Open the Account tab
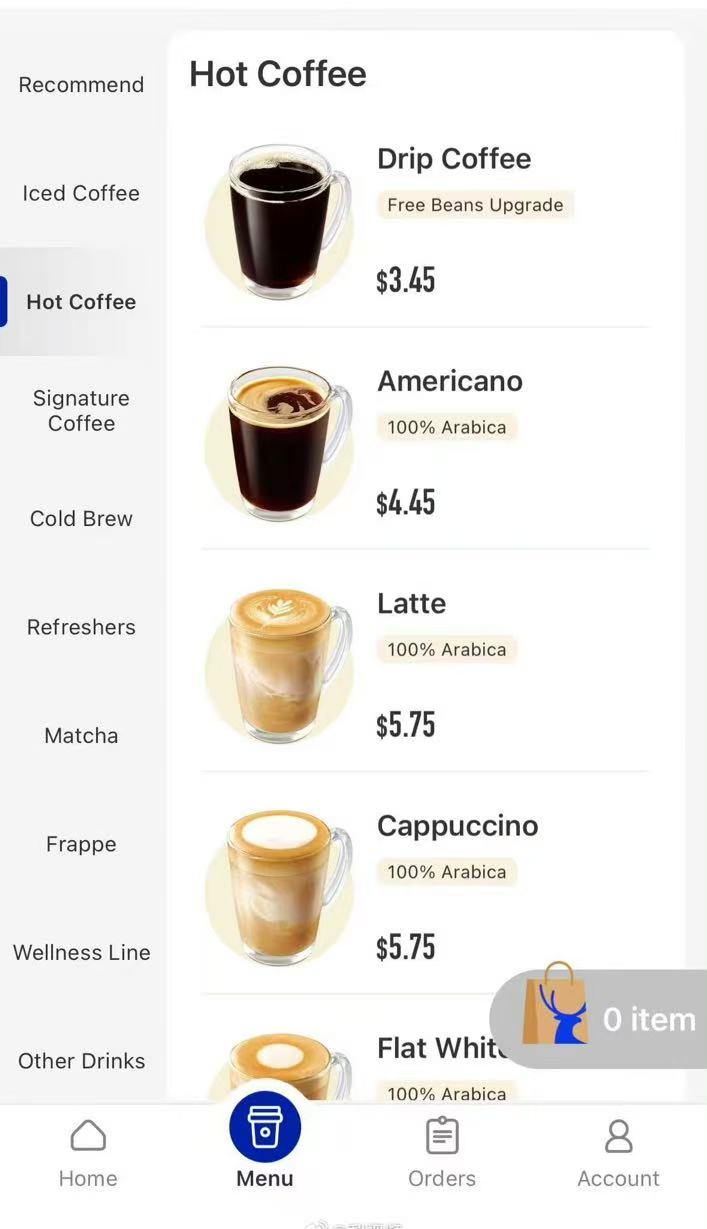This screenshot has height=1229, width=707. coord(618,1154)
